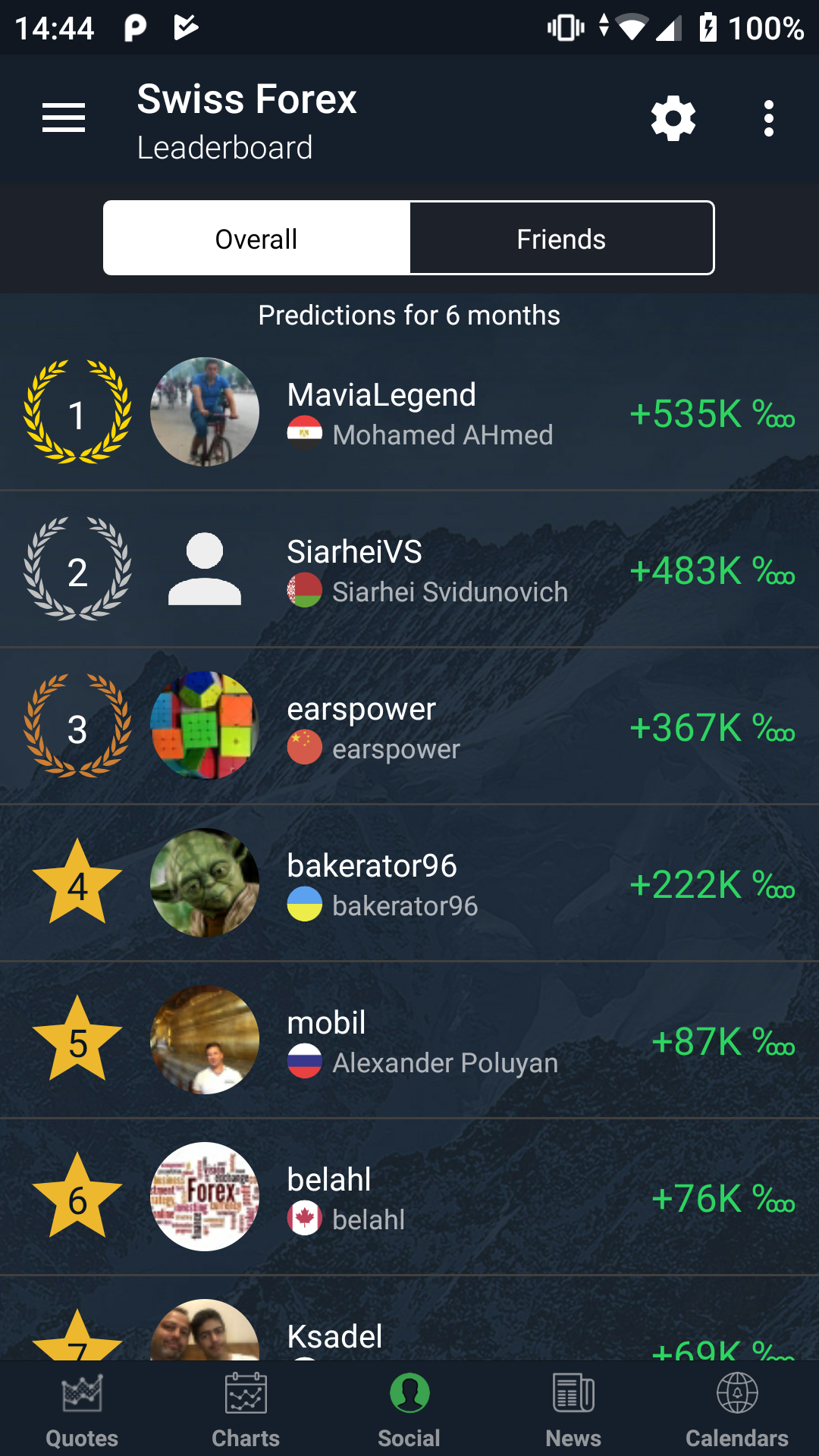Open the hamburger drawer menu

tap(64, 118)
